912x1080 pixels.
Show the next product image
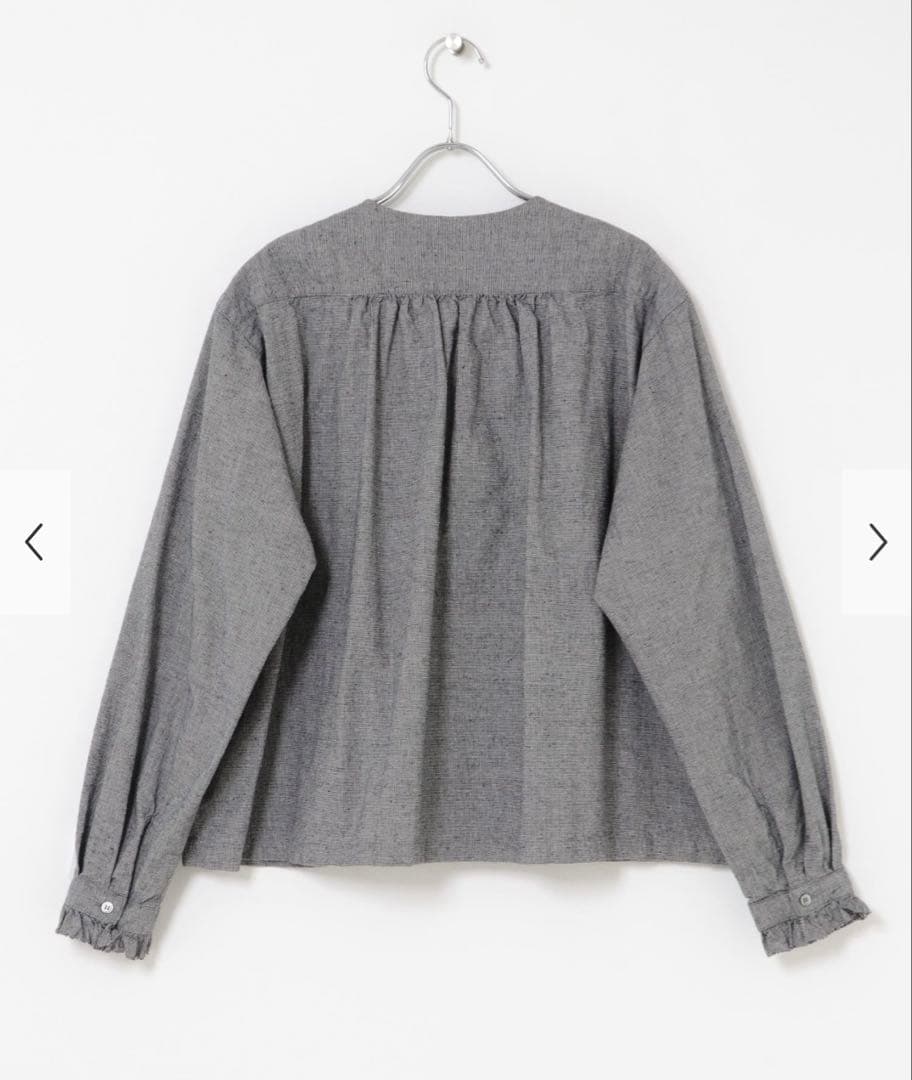coord(877,542)
